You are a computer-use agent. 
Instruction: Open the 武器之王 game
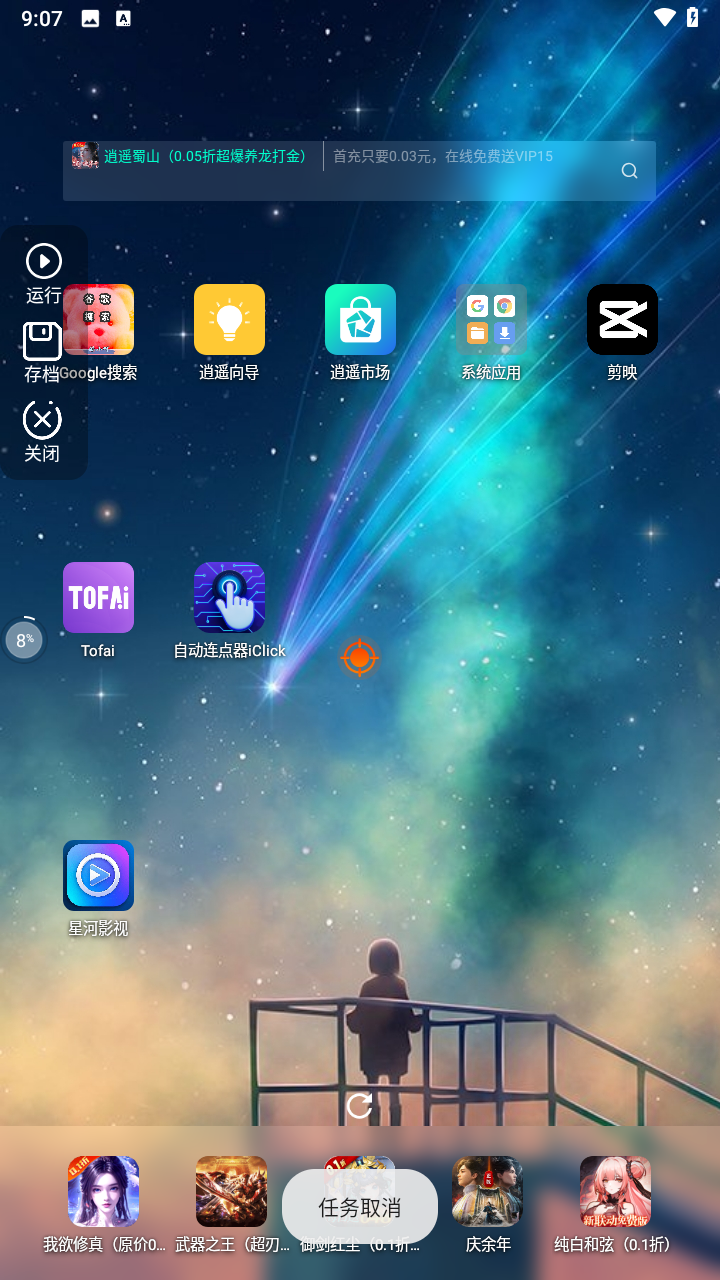(231, 1191)
